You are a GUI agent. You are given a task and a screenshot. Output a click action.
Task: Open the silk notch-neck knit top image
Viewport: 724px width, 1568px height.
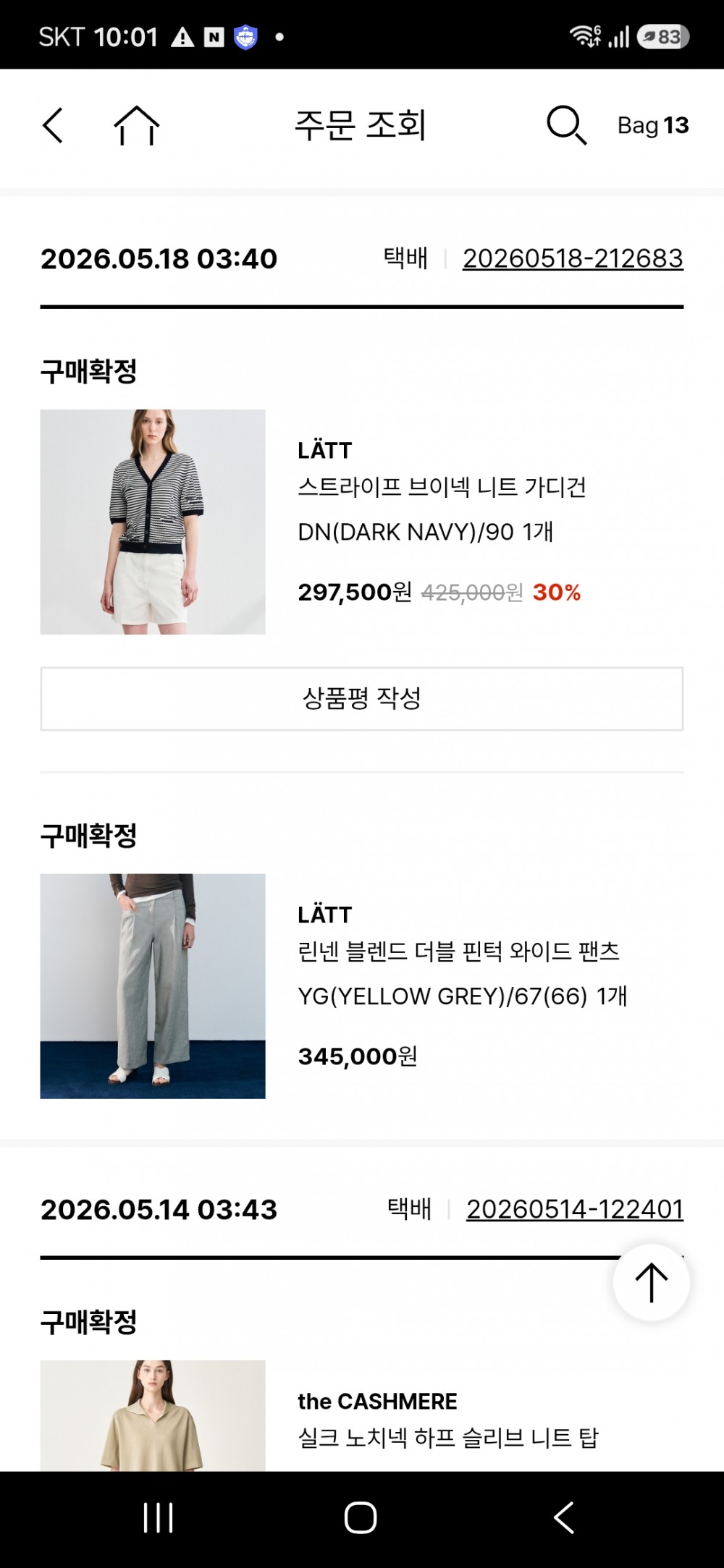coord(153,1415)
